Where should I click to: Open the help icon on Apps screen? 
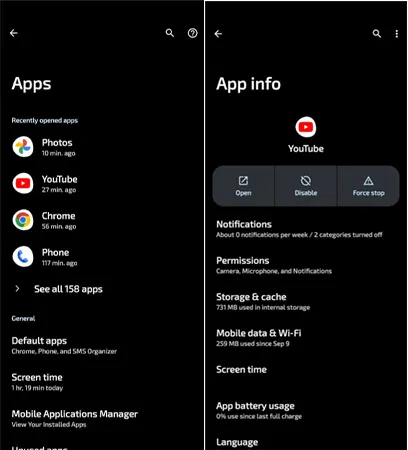[x=192, y=33]
